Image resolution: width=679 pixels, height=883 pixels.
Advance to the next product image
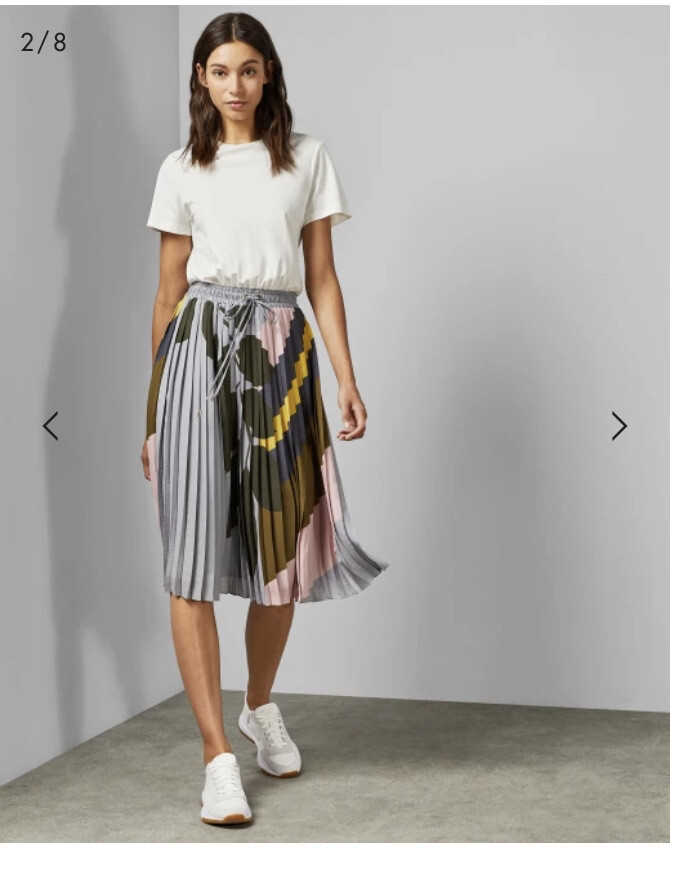[619, 426]
